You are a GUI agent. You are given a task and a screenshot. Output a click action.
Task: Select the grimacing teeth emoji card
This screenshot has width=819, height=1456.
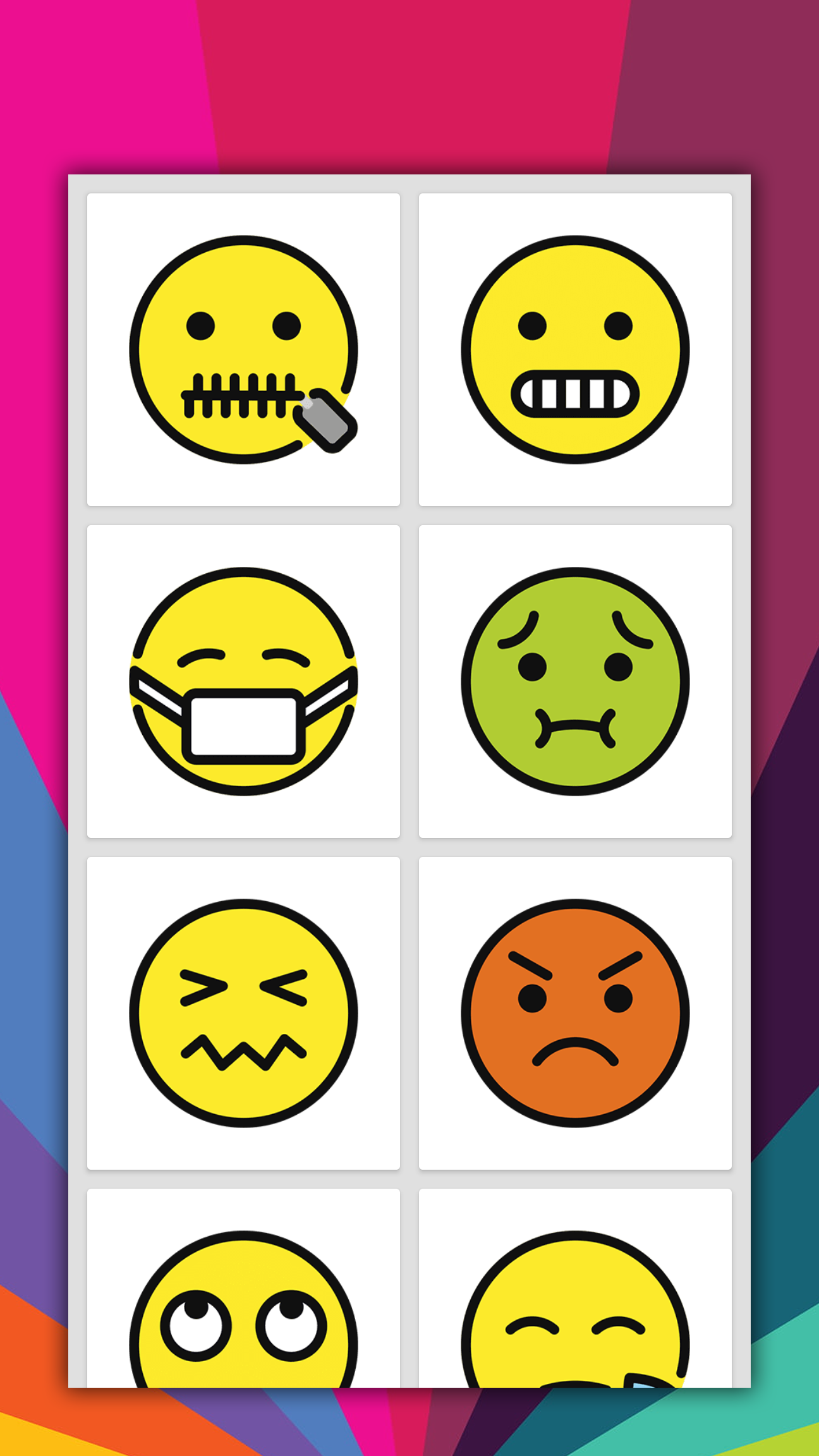[575, 349]
